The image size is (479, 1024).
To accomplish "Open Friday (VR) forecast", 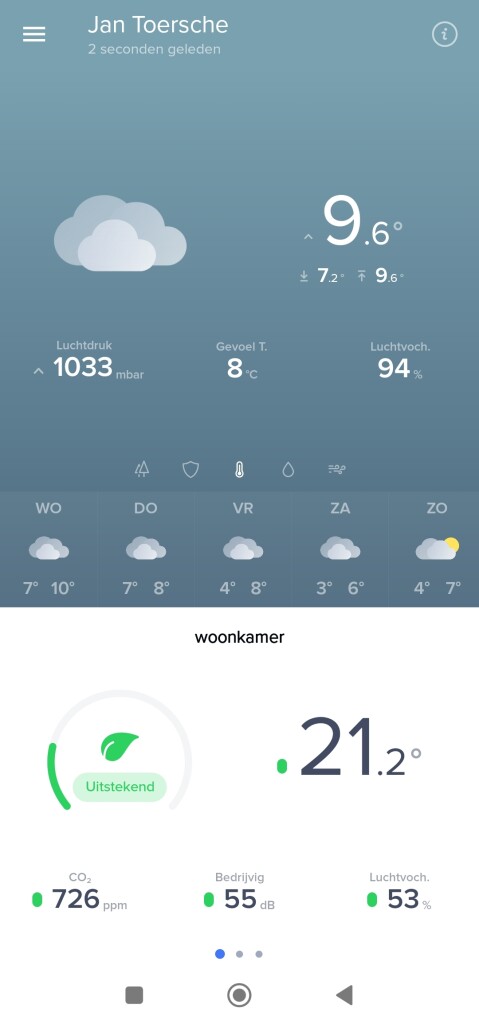I will point(242,549).
